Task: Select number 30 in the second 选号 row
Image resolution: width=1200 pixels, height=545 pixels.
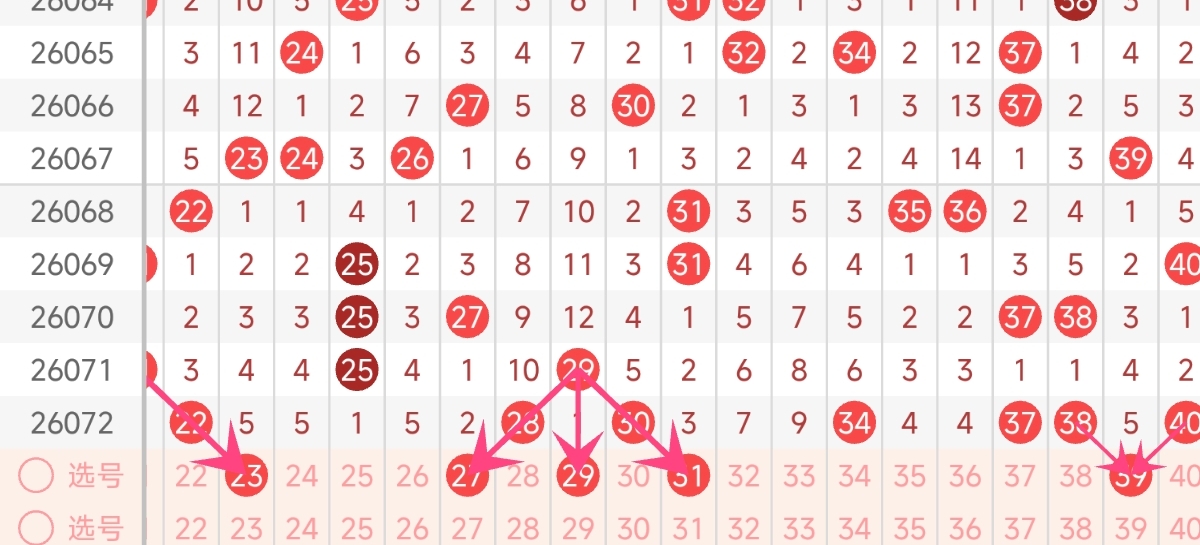Action: 633,527
